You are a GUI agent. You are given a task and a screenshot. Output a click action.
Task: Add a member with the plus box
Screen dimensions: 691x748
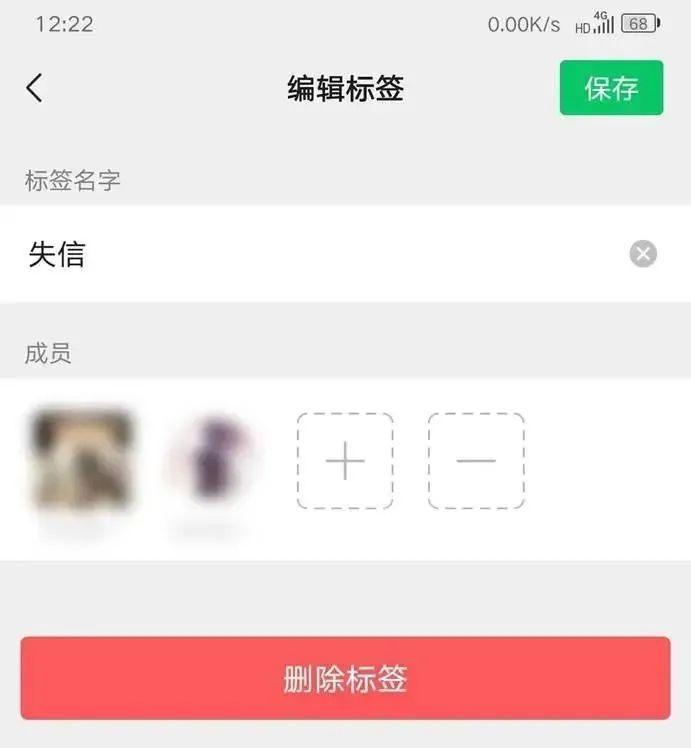click(x=345, y=461)
